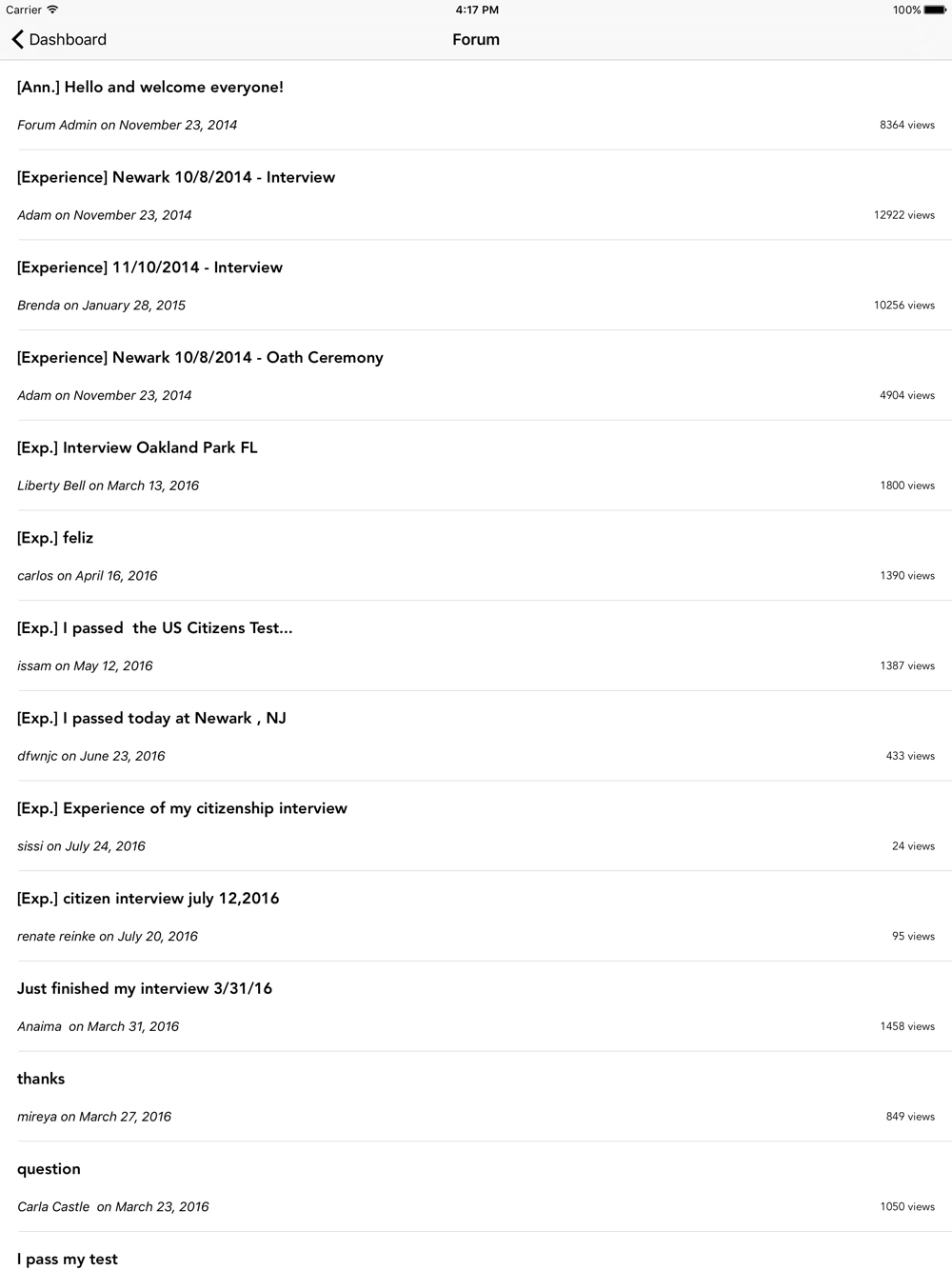Viewport: 952px width, 1270px height.
Task: Open Just finished my interview 3/31/16
Action: coord(476,1006)
